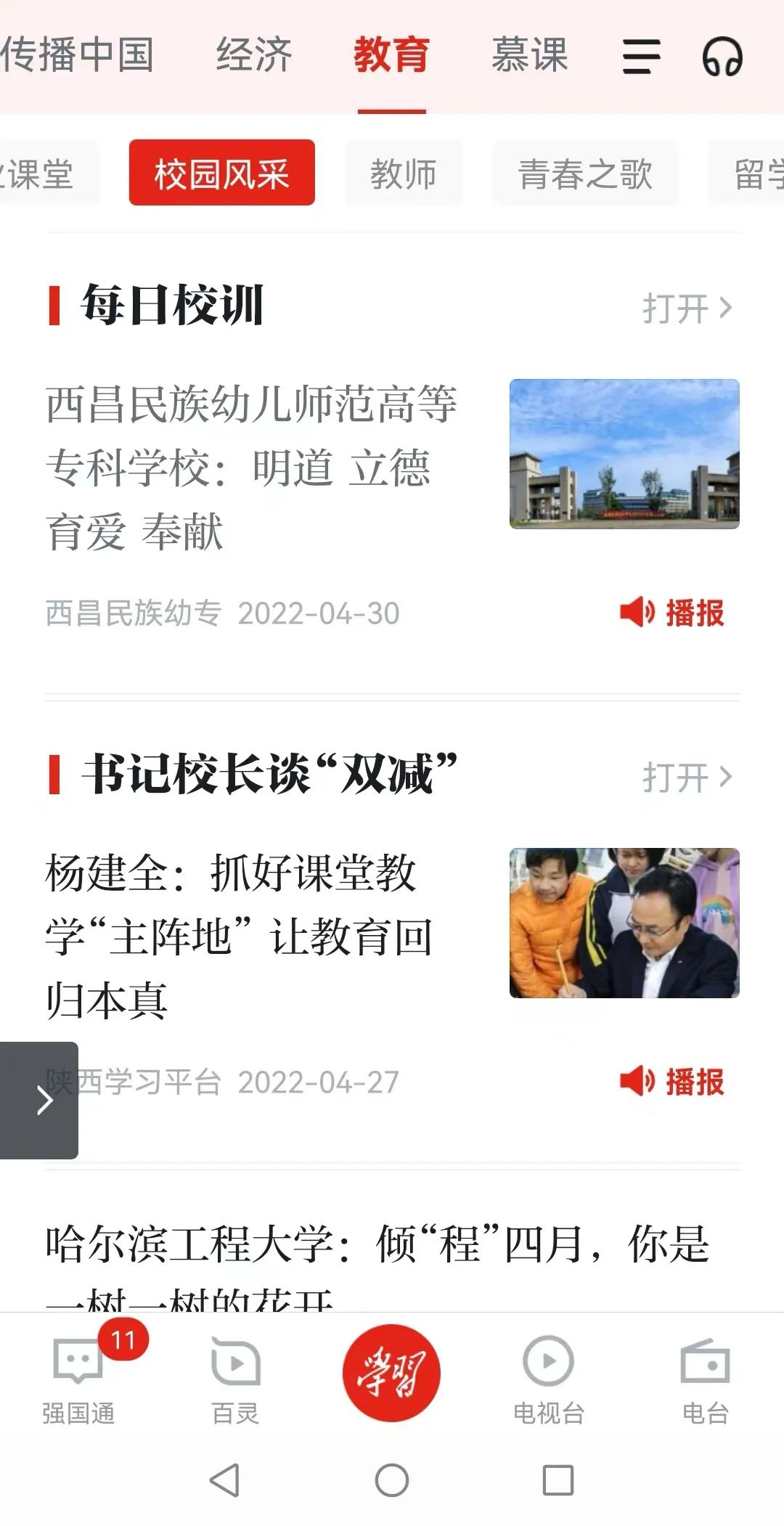Screen dimensions: 784x1526
Task: Select the 教师 chip
Action: 403,174
